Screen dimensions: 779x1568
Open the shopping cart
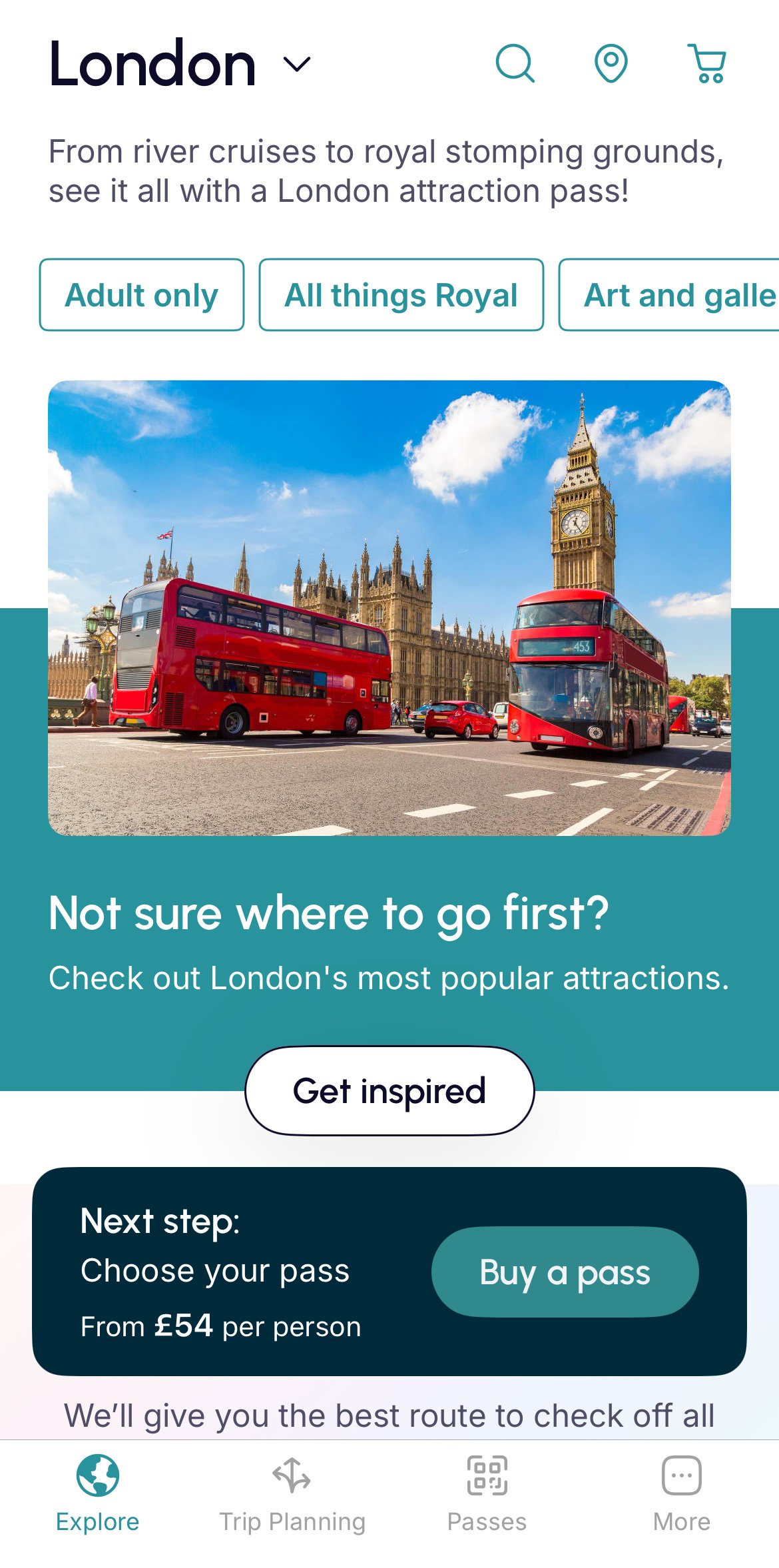point(708,64)
